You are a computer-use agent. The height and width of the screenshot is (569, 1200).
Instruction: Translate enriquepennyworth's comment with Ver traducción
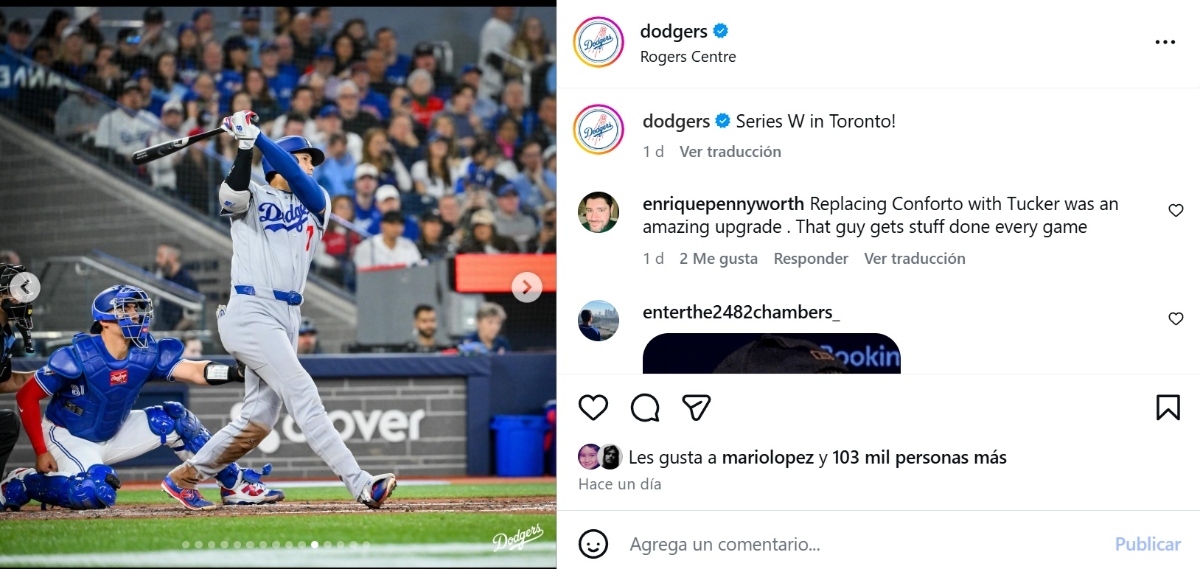(x=914, y=259)
